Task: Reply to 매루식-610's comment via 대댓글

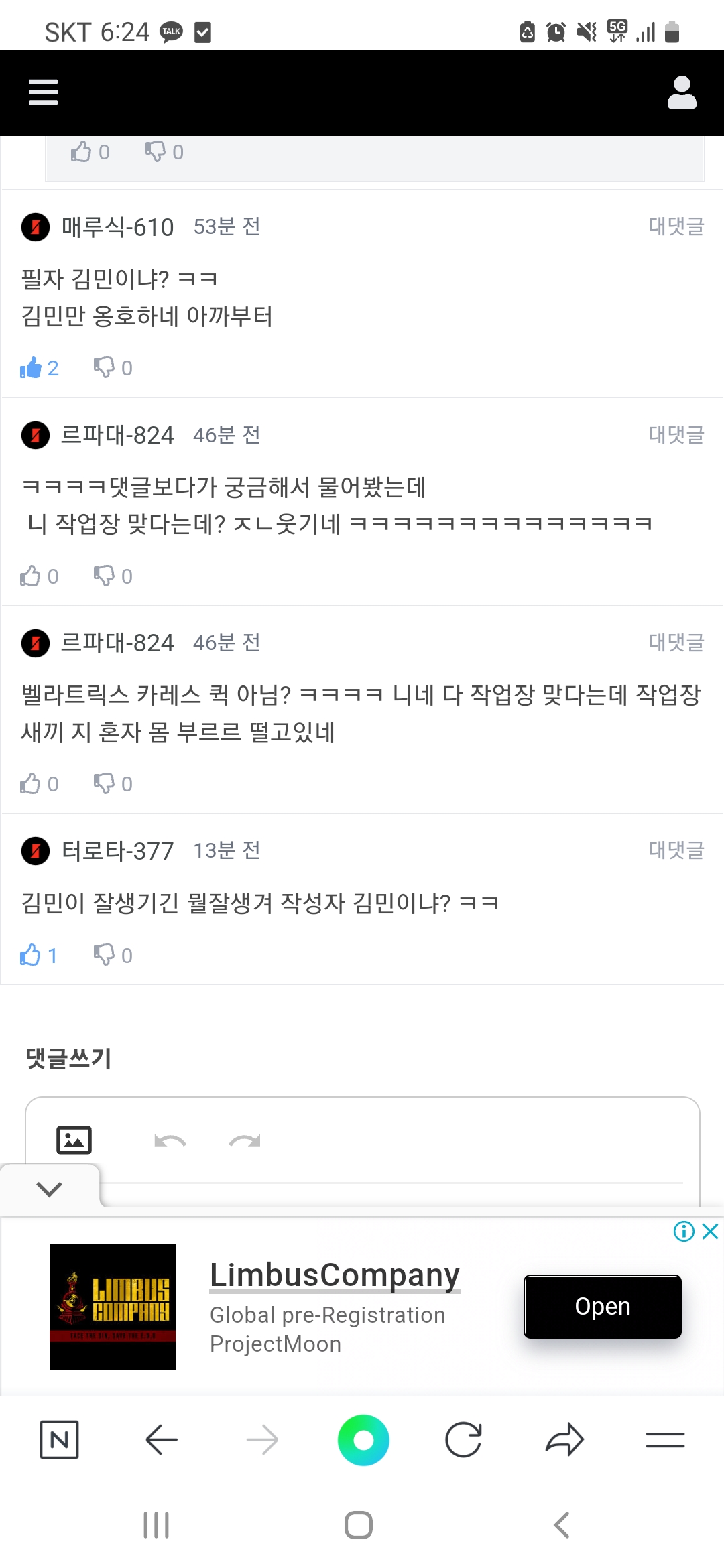Action: [x=676, y=226]
